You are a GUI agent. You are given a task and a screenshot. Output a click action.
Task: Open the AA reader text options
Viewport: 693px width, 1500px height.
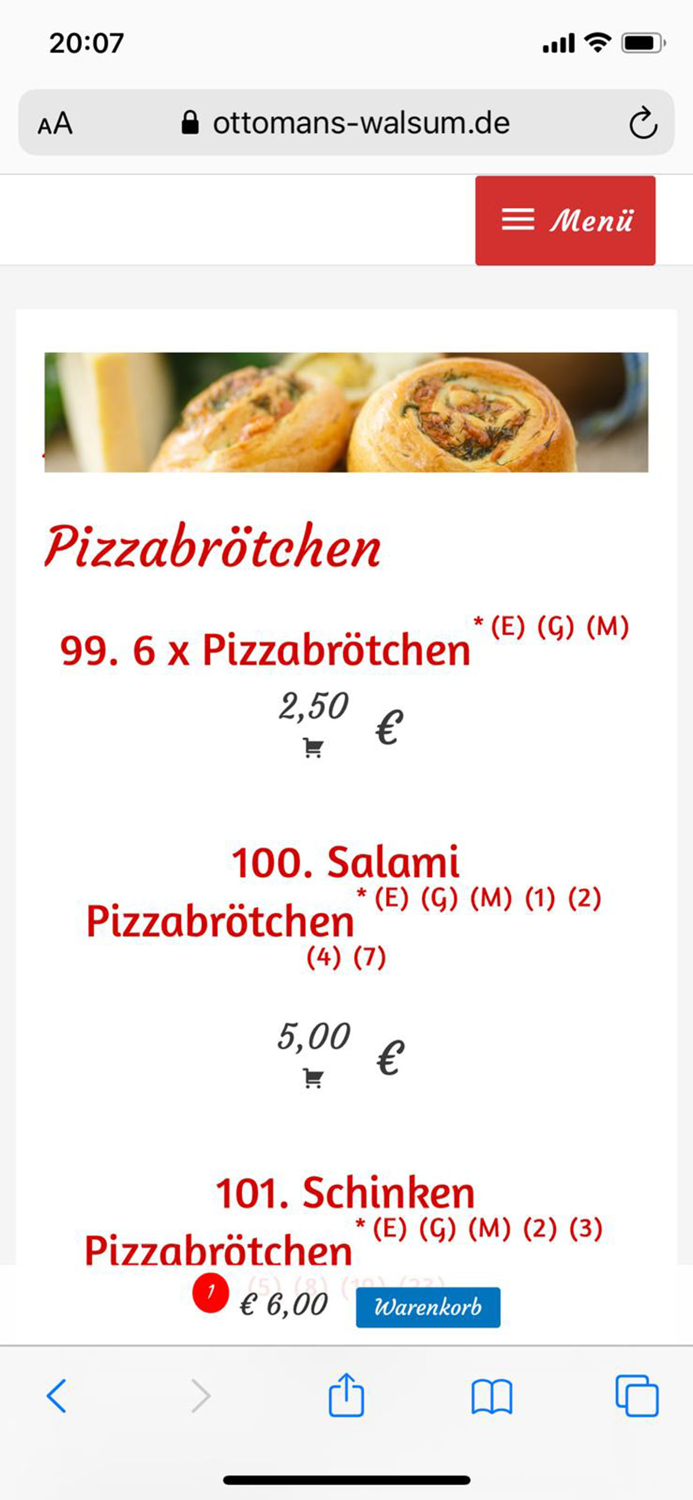tap(55, 124)
